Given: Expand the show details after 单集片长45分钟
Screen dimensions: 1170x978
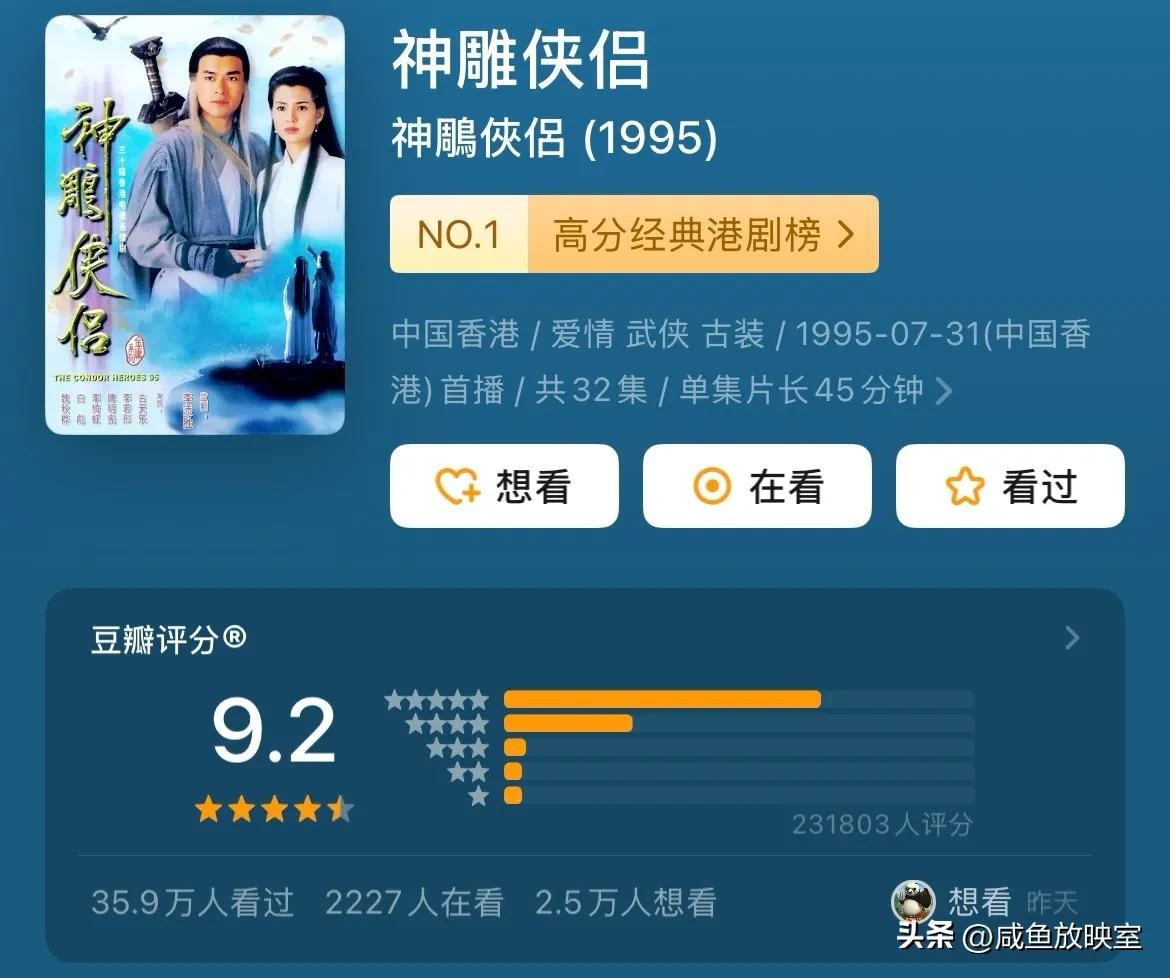Looking at the screenshot, I should (x=943, y=391).
